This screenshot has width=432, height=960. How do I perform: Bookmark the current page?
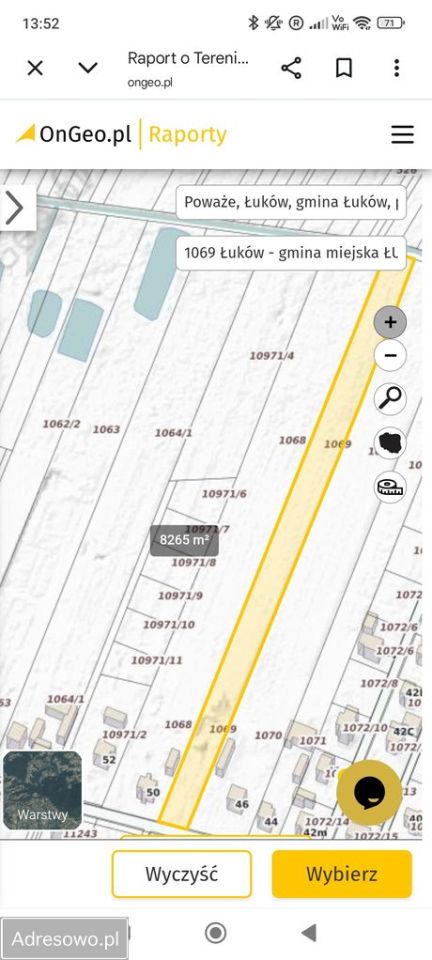(344, 68)
